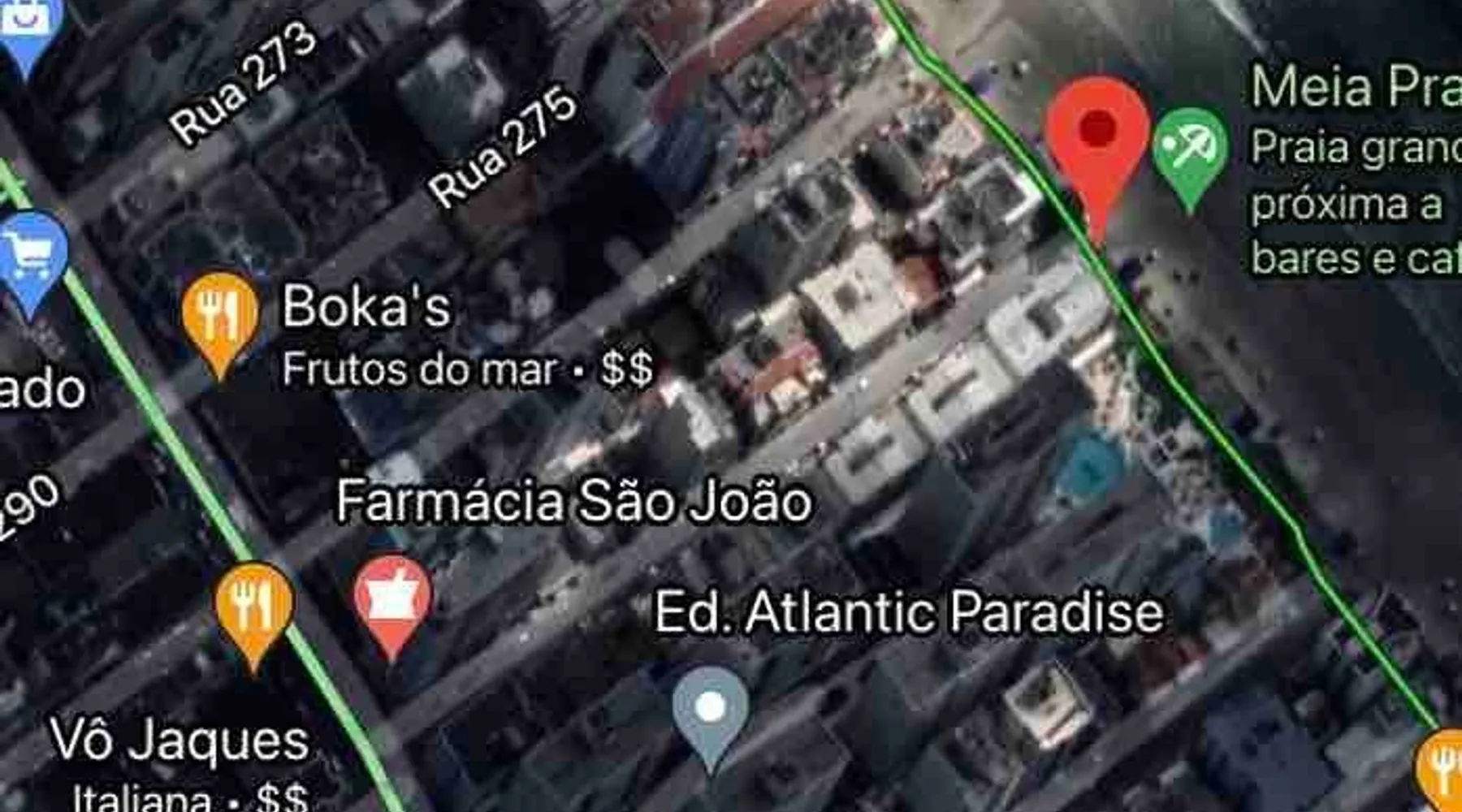
Task: Select the Farmácia São João pharmacy marker
Action: coord(392,599)
